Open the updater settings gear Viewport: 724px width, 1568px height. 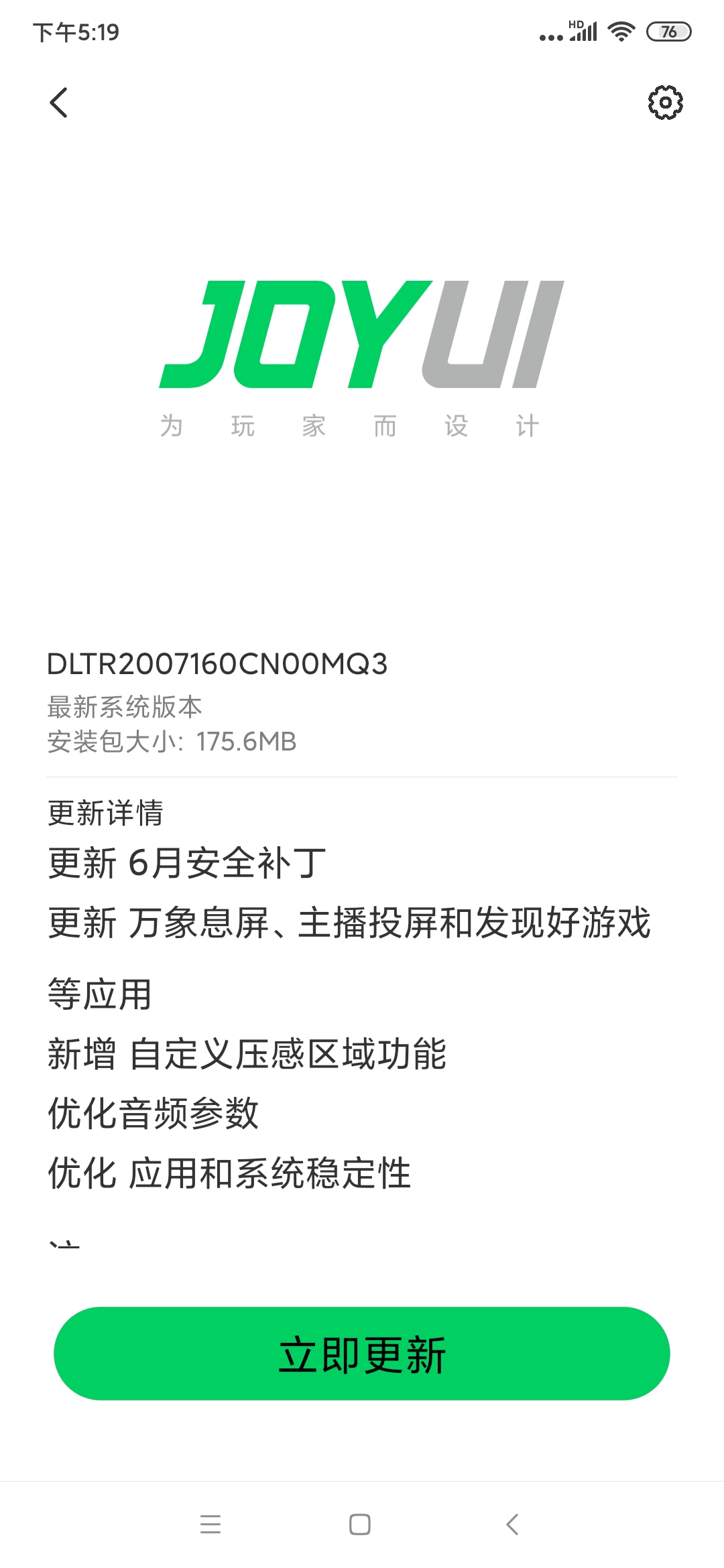coord(665,103)
